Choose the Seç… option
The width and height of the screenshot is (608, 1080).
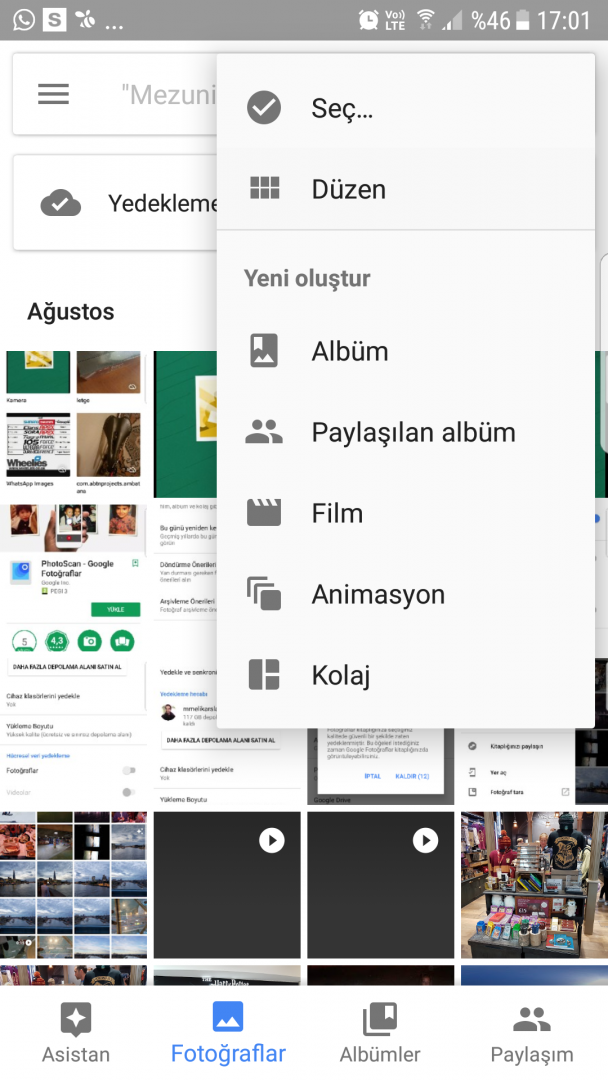(x=342, y=109)
